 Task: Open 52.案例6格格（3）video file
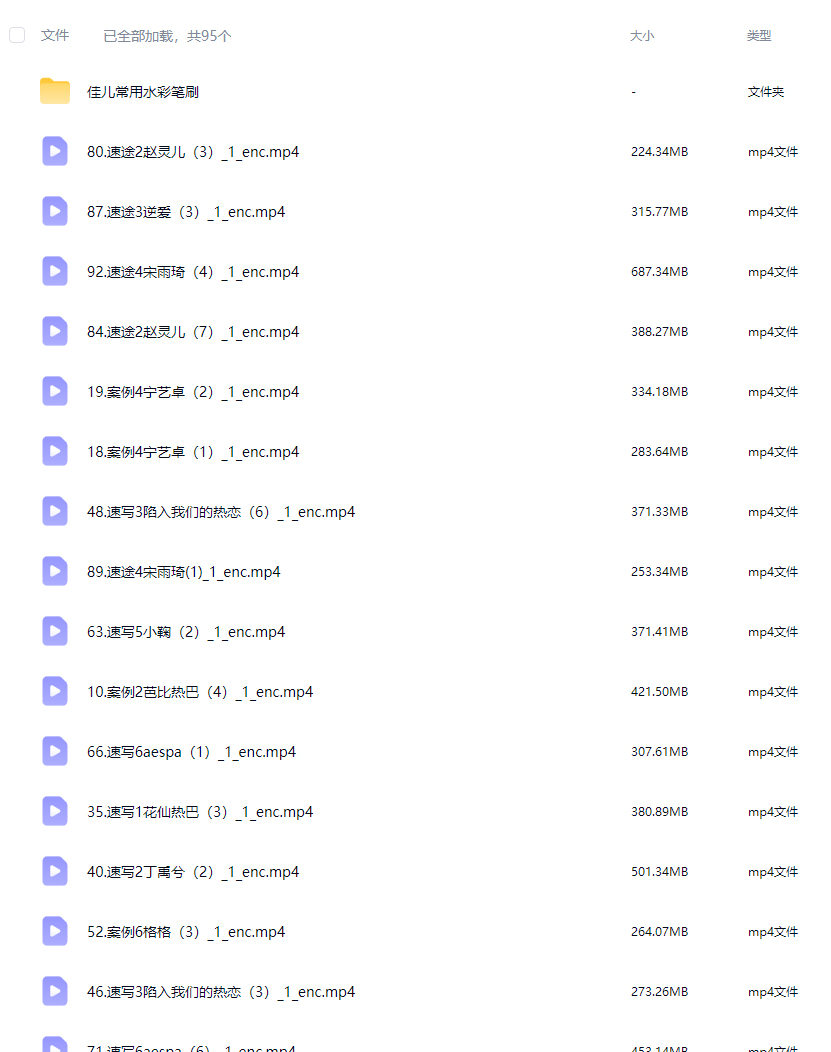pyautogui.click(x=185, y=932)
